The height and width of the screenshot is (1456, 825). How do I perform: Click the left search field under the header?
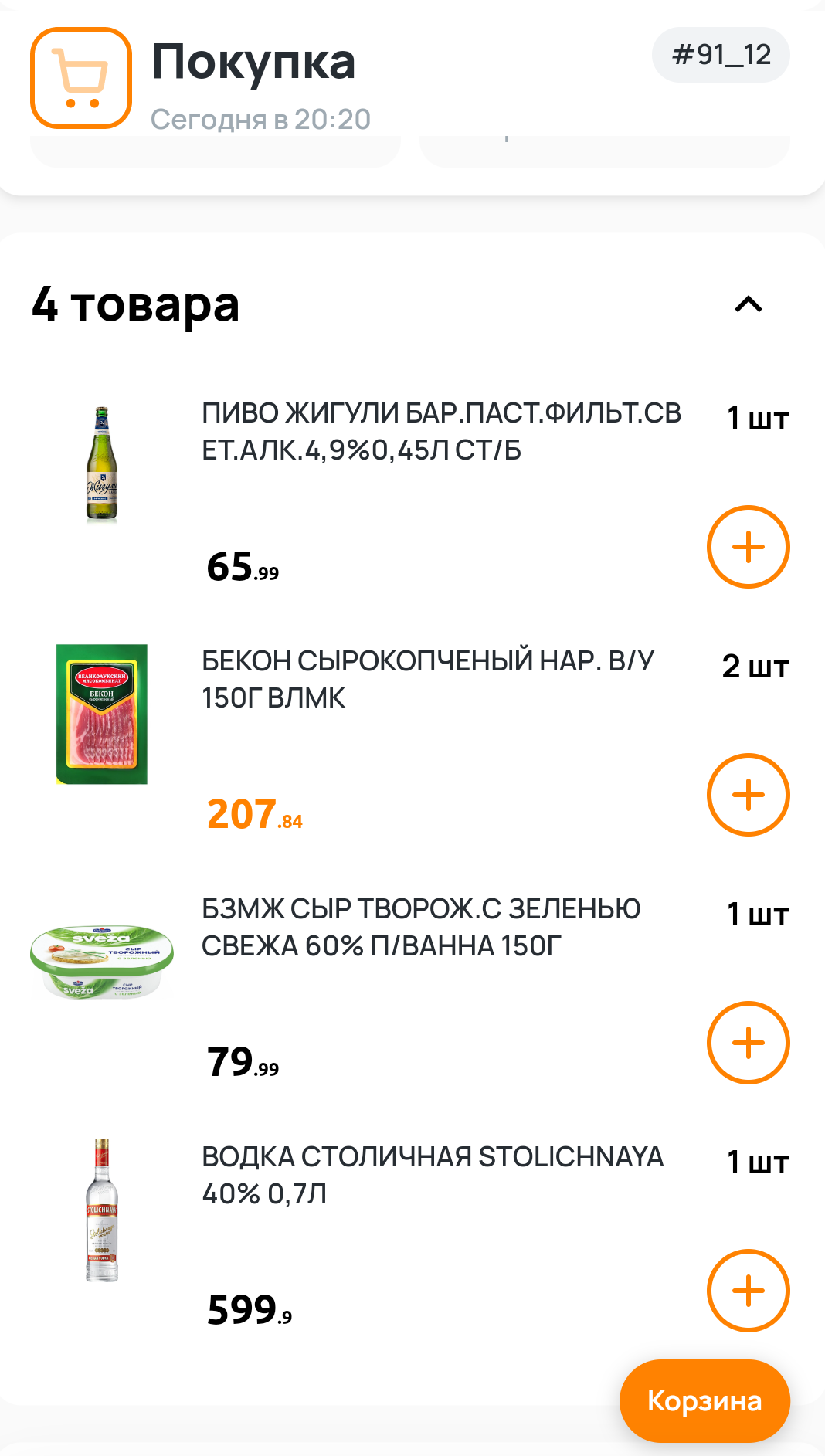coord(215,148)
